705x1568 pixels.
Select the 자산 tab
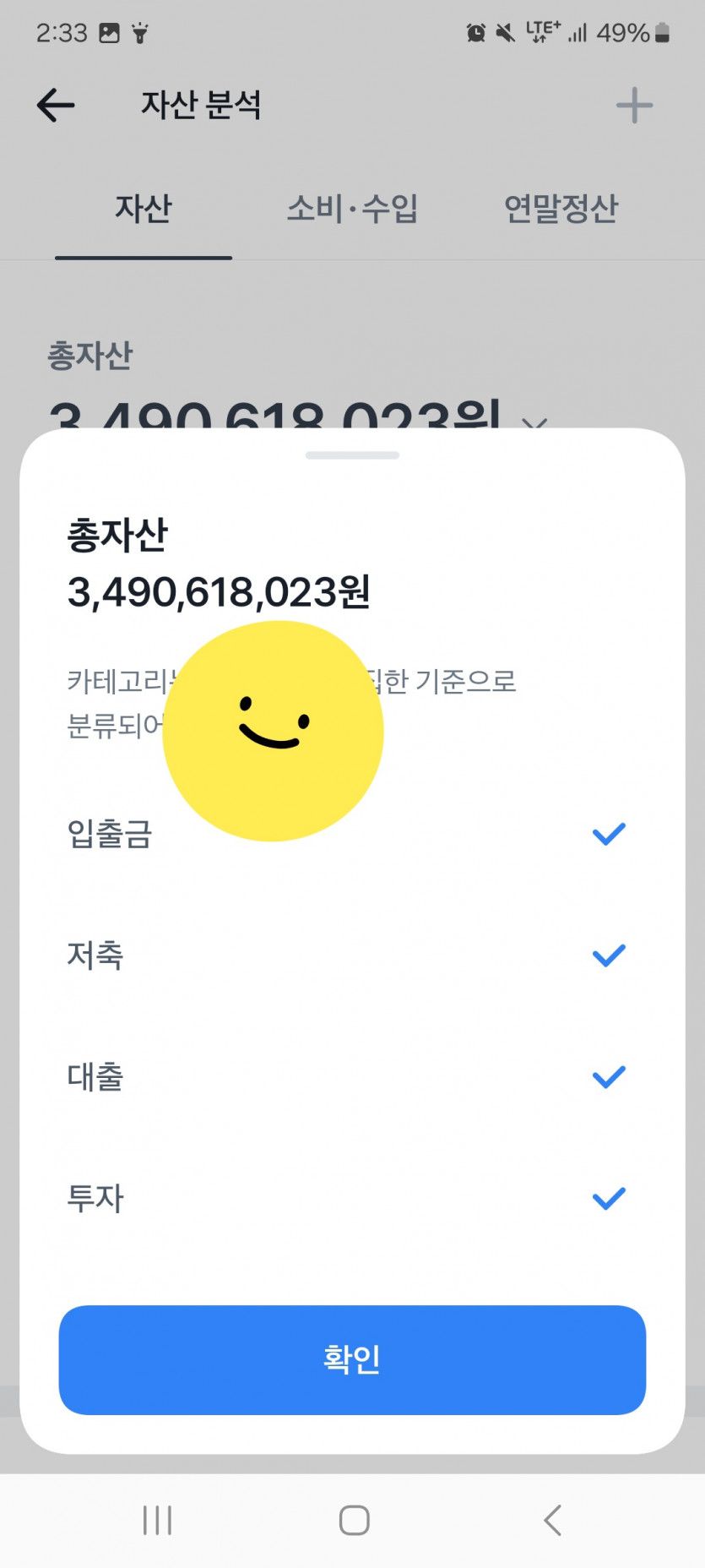click(x=144, y=209)
